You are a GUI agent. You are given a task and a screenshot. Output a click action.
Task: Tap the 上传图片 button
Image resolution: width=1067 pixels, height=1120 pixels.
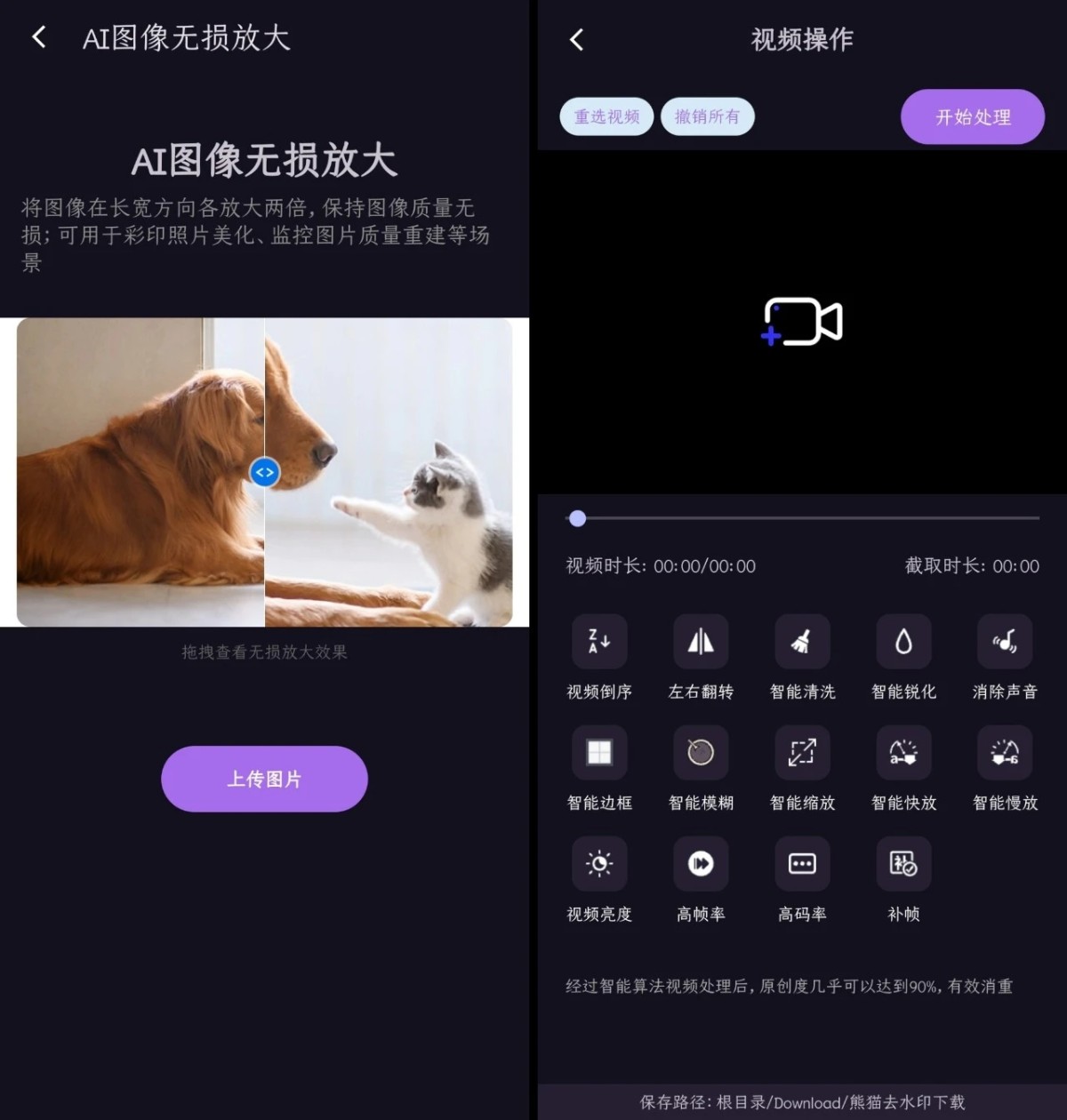pos(264,779)
